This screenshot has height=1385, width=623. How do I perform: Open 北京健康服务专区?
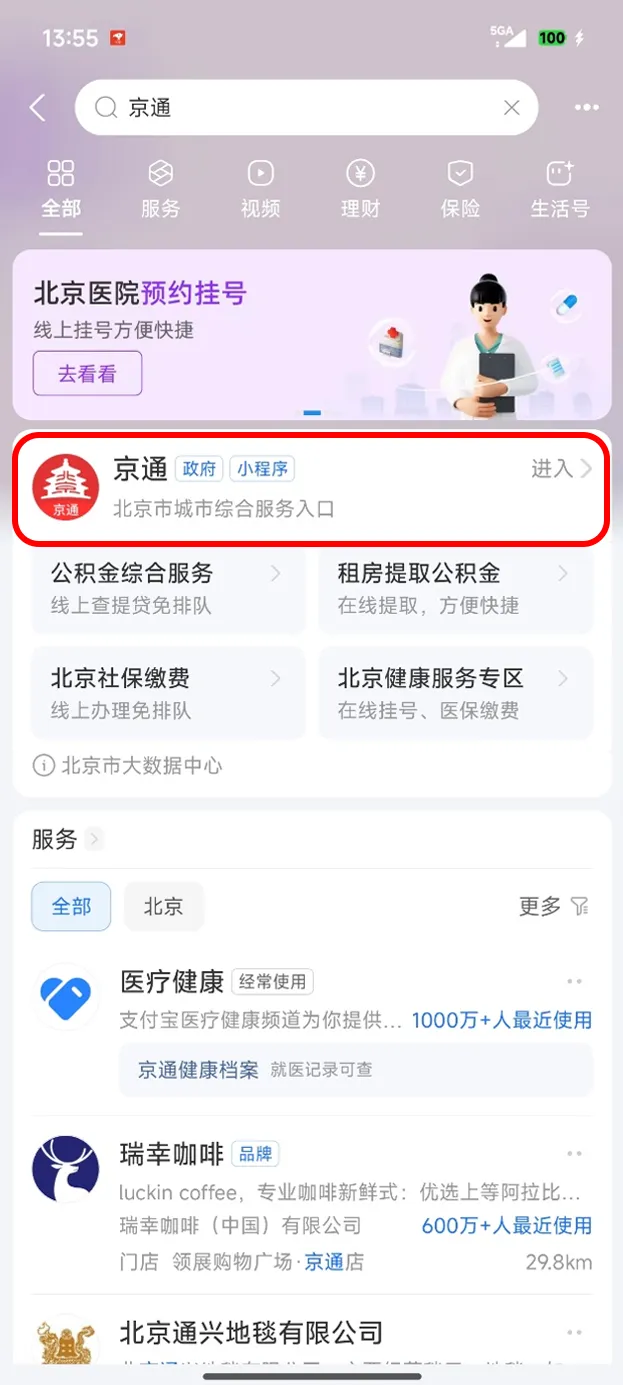[455, 693]
